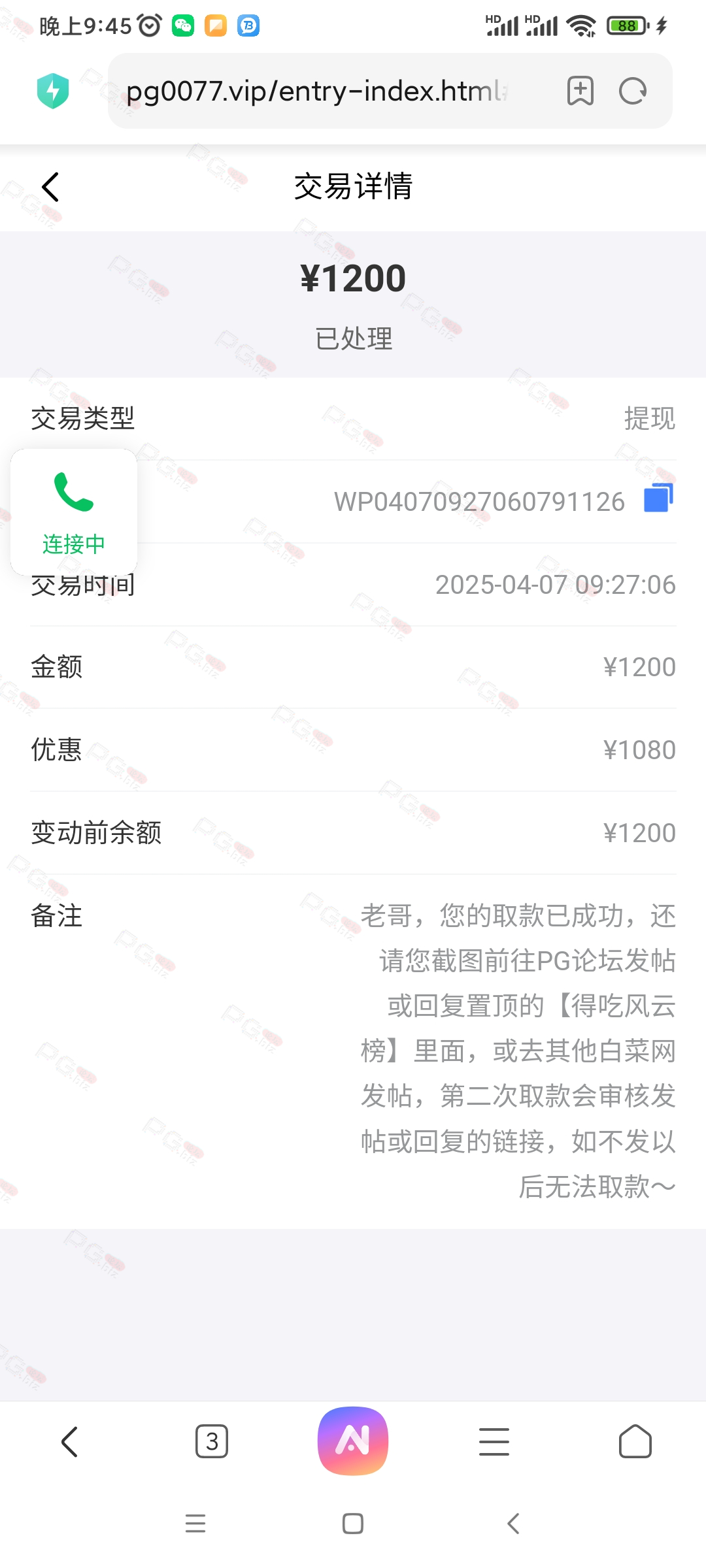
Task: Navigate back with the browser toolbar arrow
Action: pyautogui.click(x=69, y=1441)
